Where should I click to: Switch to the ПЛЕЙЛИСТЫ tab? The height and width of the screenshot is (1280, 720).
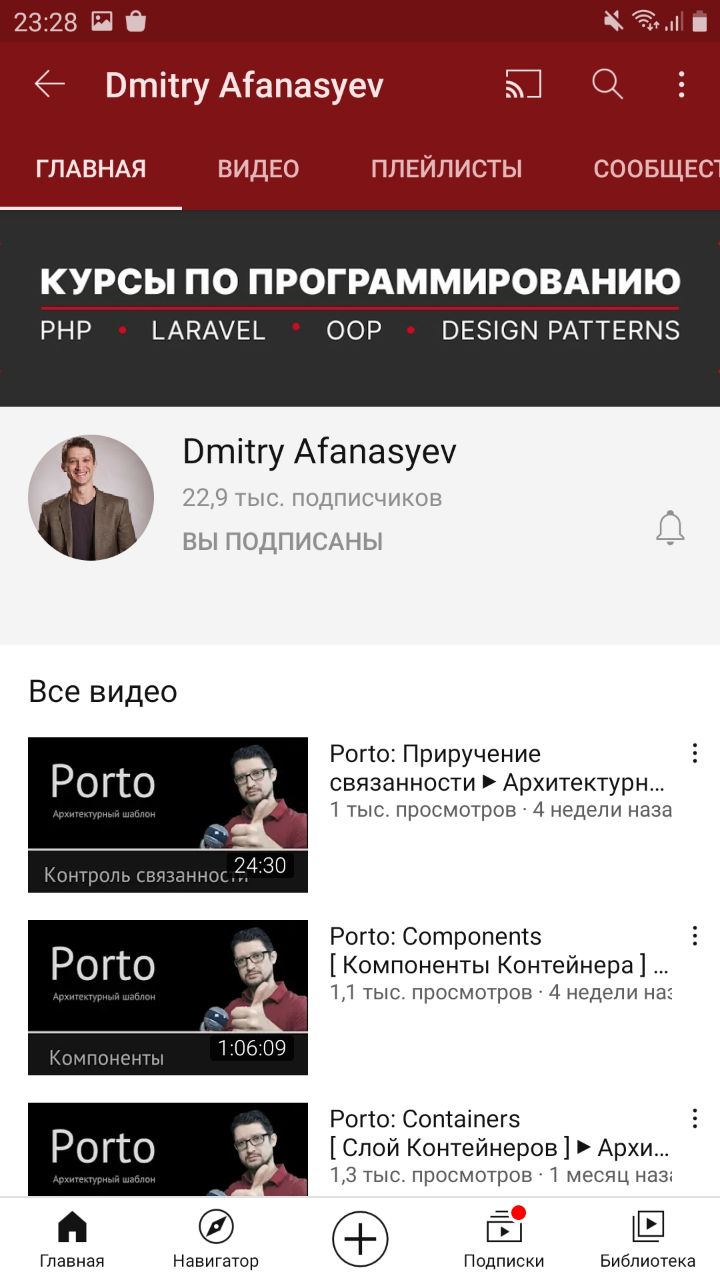coord(446,169)
